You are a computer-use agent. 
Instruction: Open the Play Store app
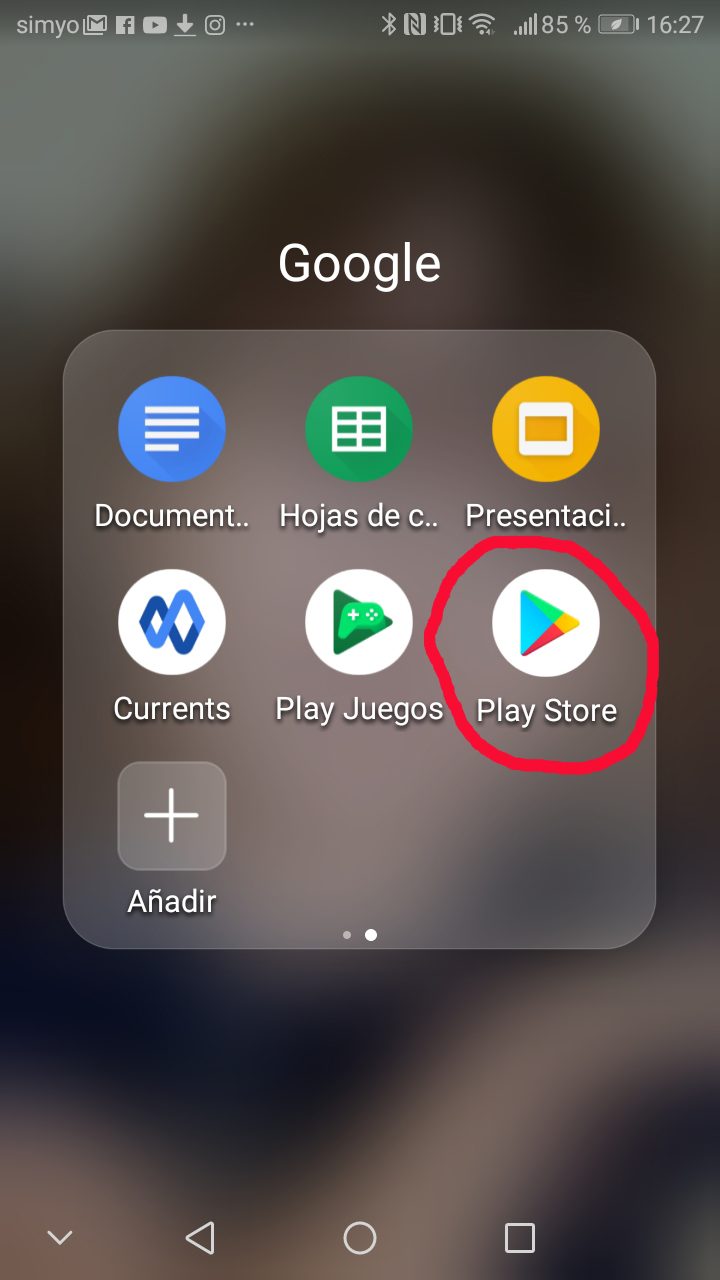[546, 623]
